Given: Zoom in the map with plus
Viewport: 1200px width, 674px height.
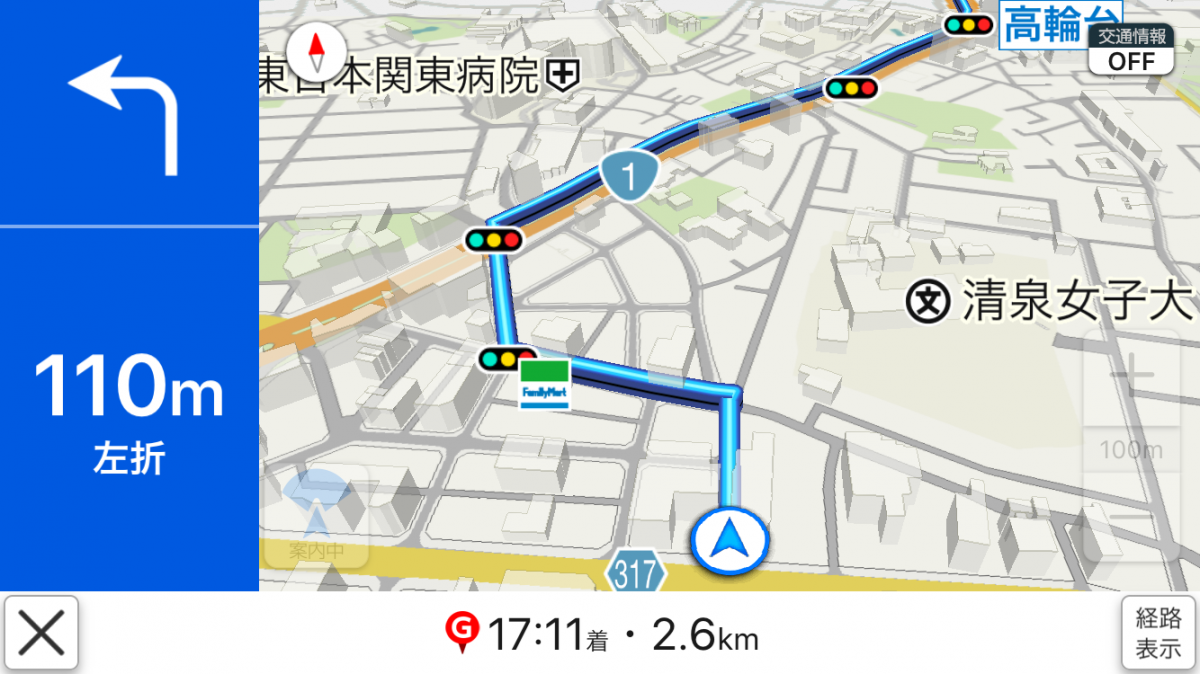Looking at the screenshot, I should pyautogui.click(x=1131, y=377).
